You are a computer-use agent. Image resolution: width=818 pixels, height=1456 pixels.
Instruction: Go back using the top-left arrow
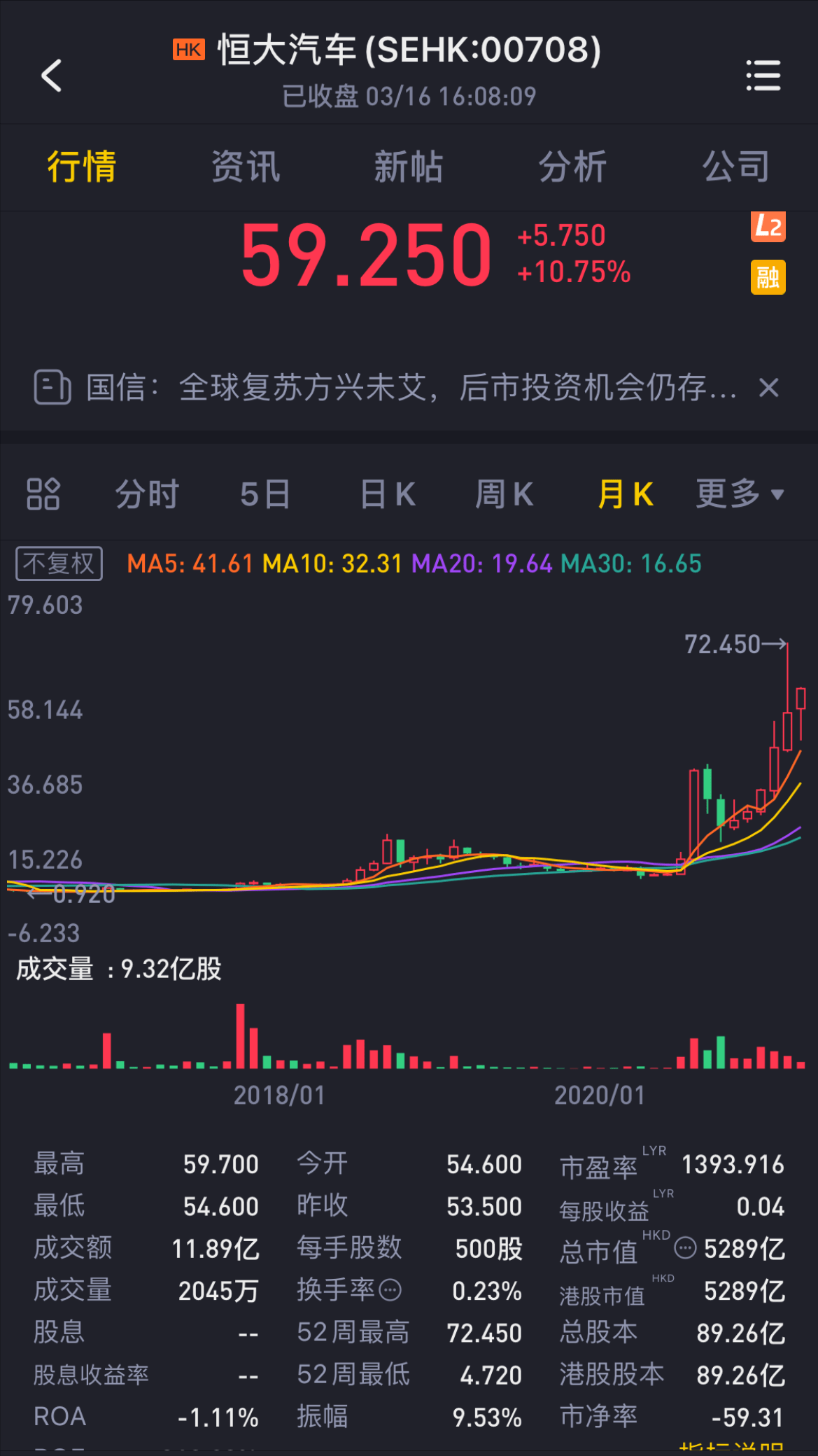coord(52,76)
